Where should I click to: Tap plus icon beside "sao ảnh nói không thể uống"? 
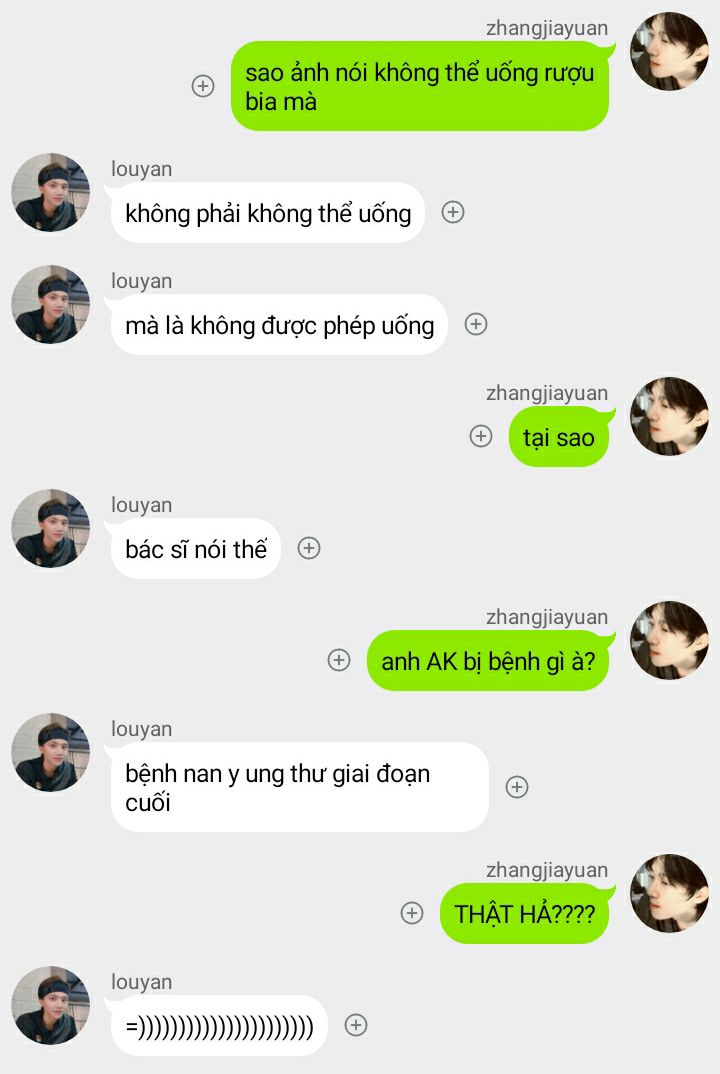[203, 86]
